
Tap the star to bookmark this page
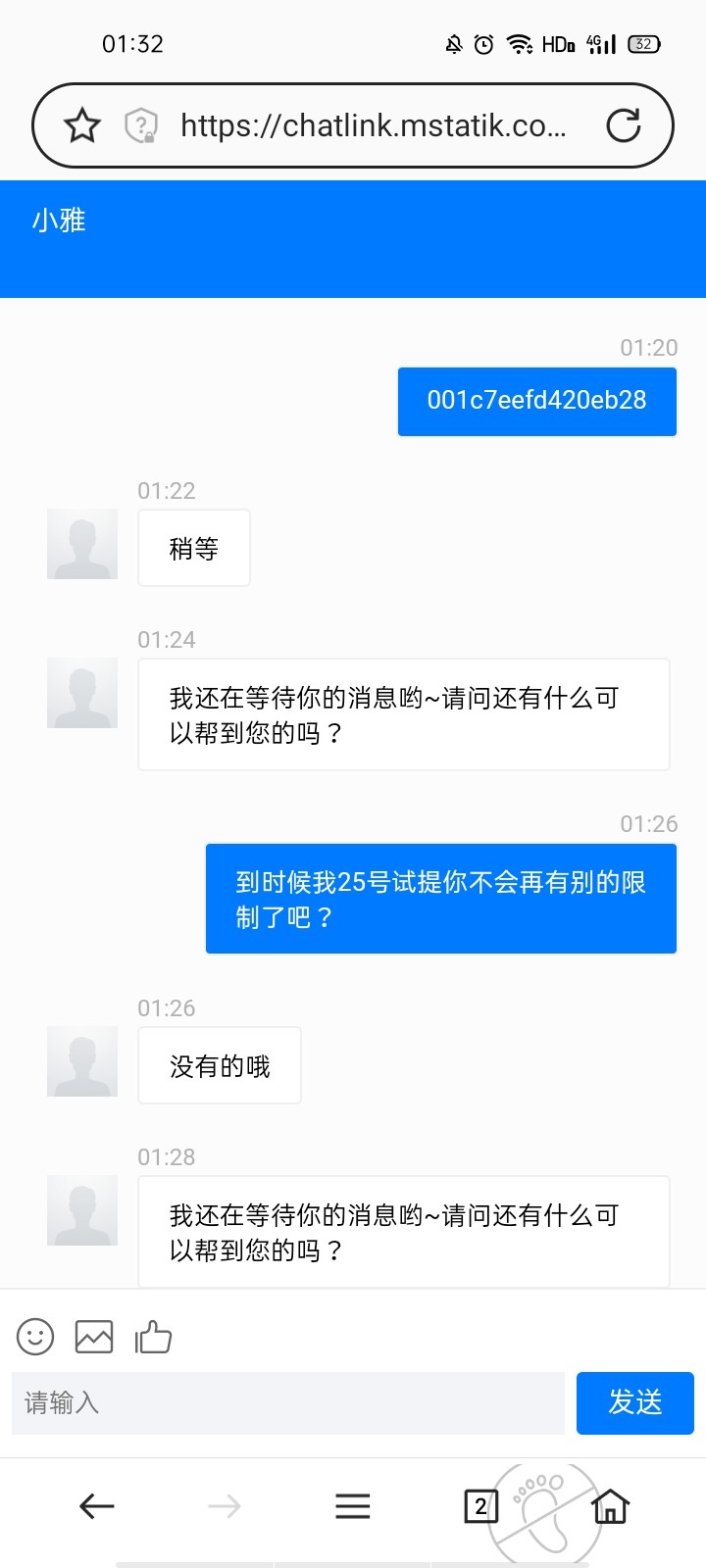click(83, 125)
